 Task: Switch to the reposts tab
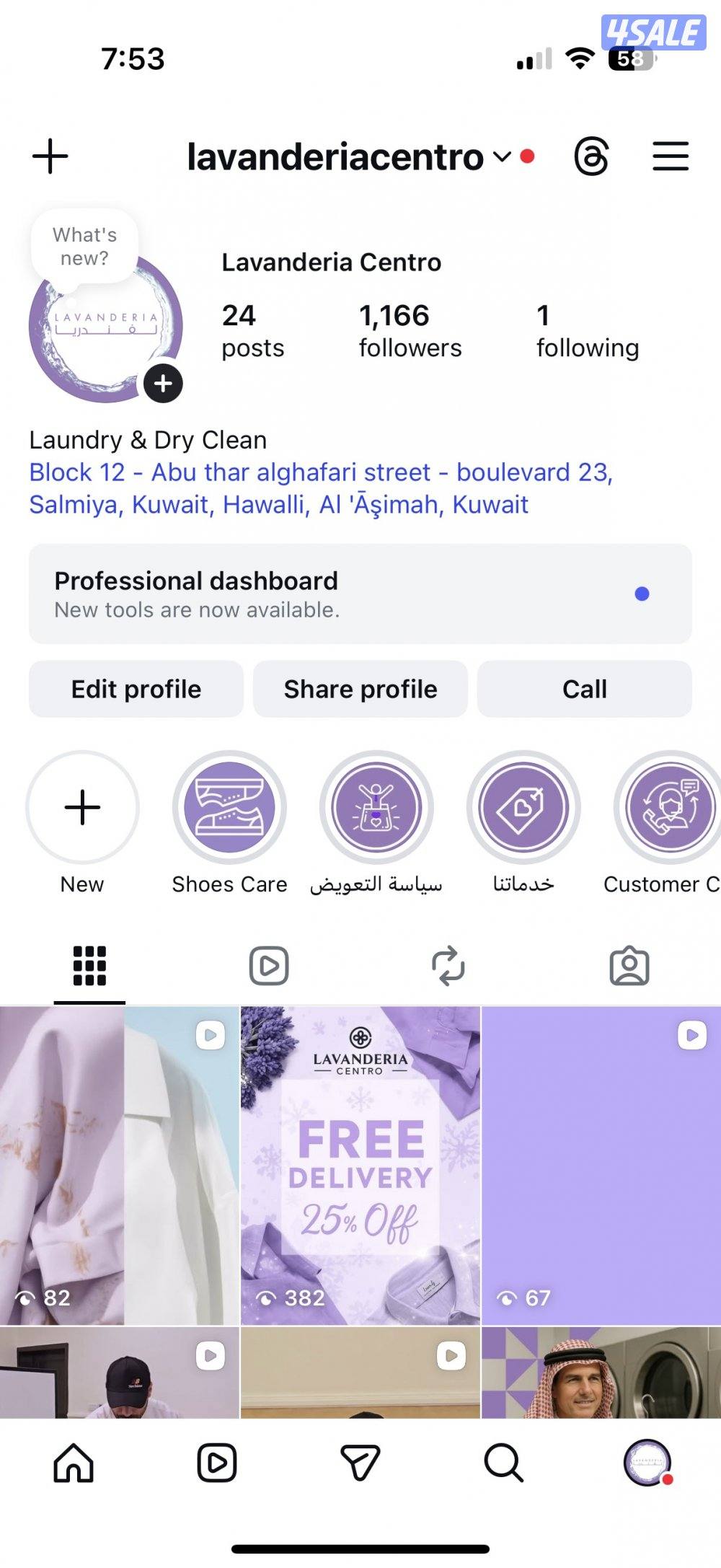448,966
